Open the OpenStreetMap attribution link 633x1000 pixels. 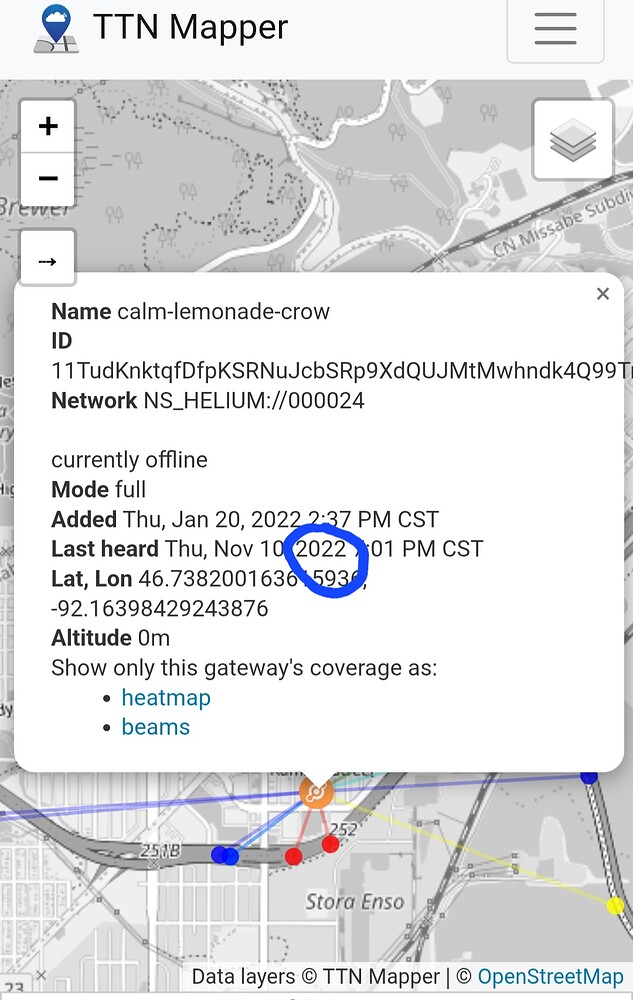pyautogui.click(x=550, y=977)
